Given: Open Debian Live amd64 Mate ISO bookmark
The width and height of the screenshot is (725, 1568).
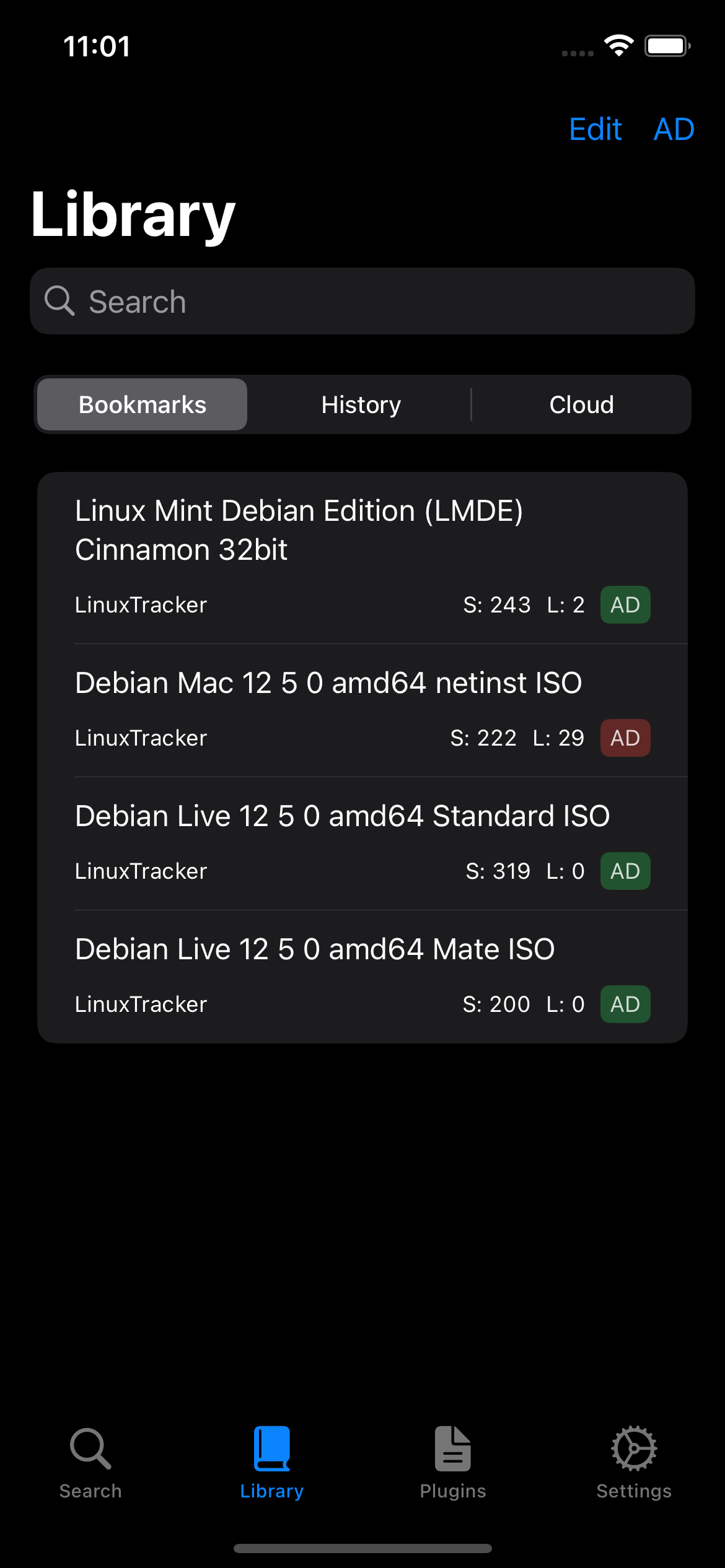Looking at the screenshot, I should click(315, 949).
